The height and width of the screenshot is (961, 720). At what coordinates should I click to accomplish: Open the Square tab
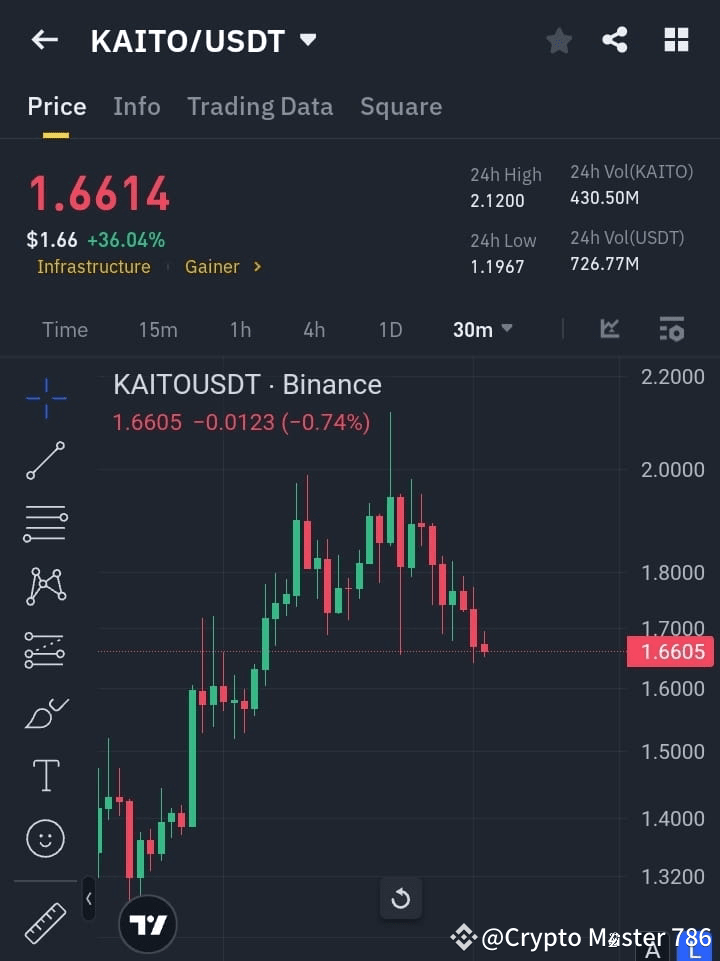[400, 107]
